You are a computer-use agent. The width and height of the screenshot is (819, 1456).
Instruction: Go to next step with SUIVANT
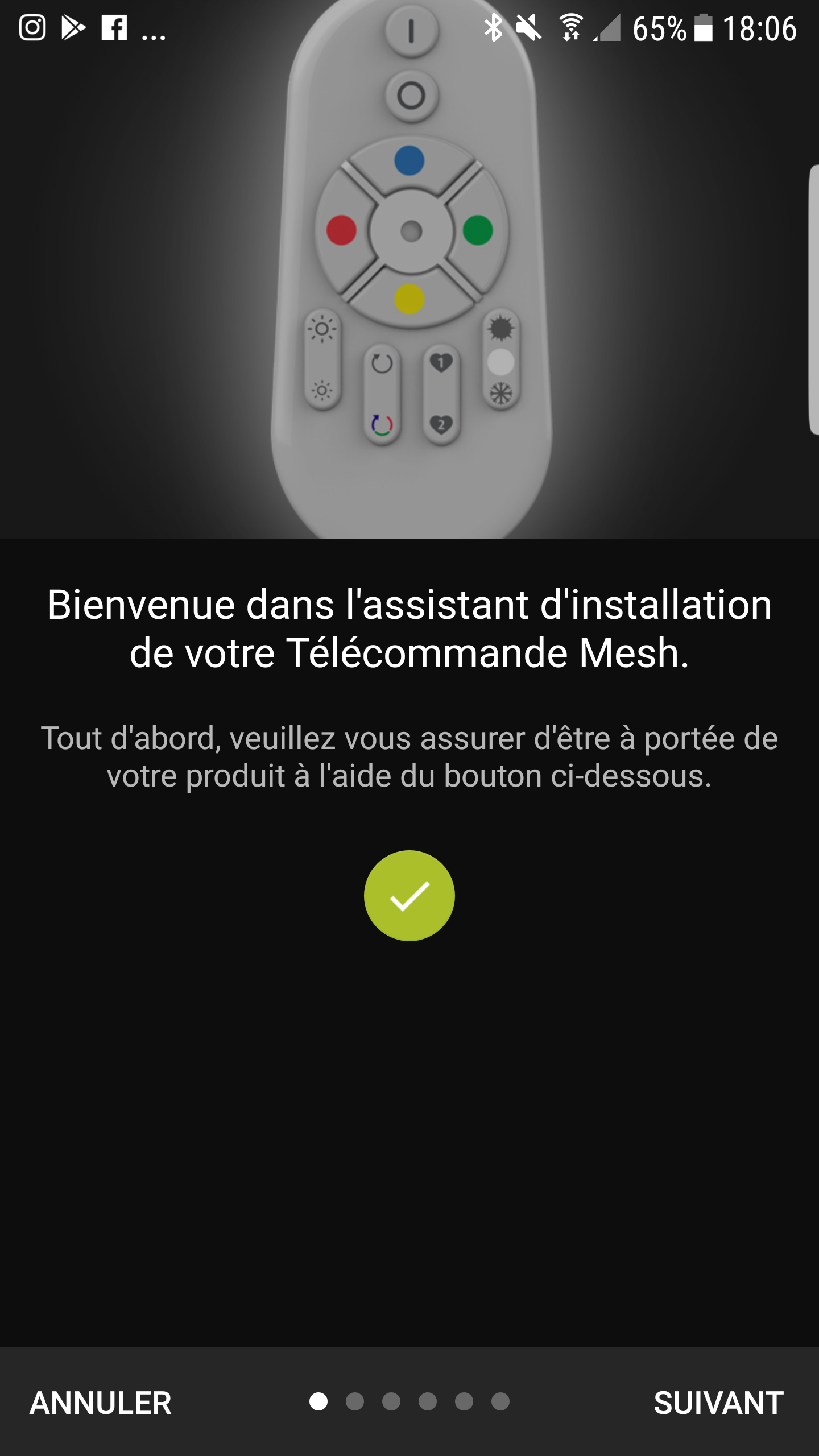pos(718,1403)
